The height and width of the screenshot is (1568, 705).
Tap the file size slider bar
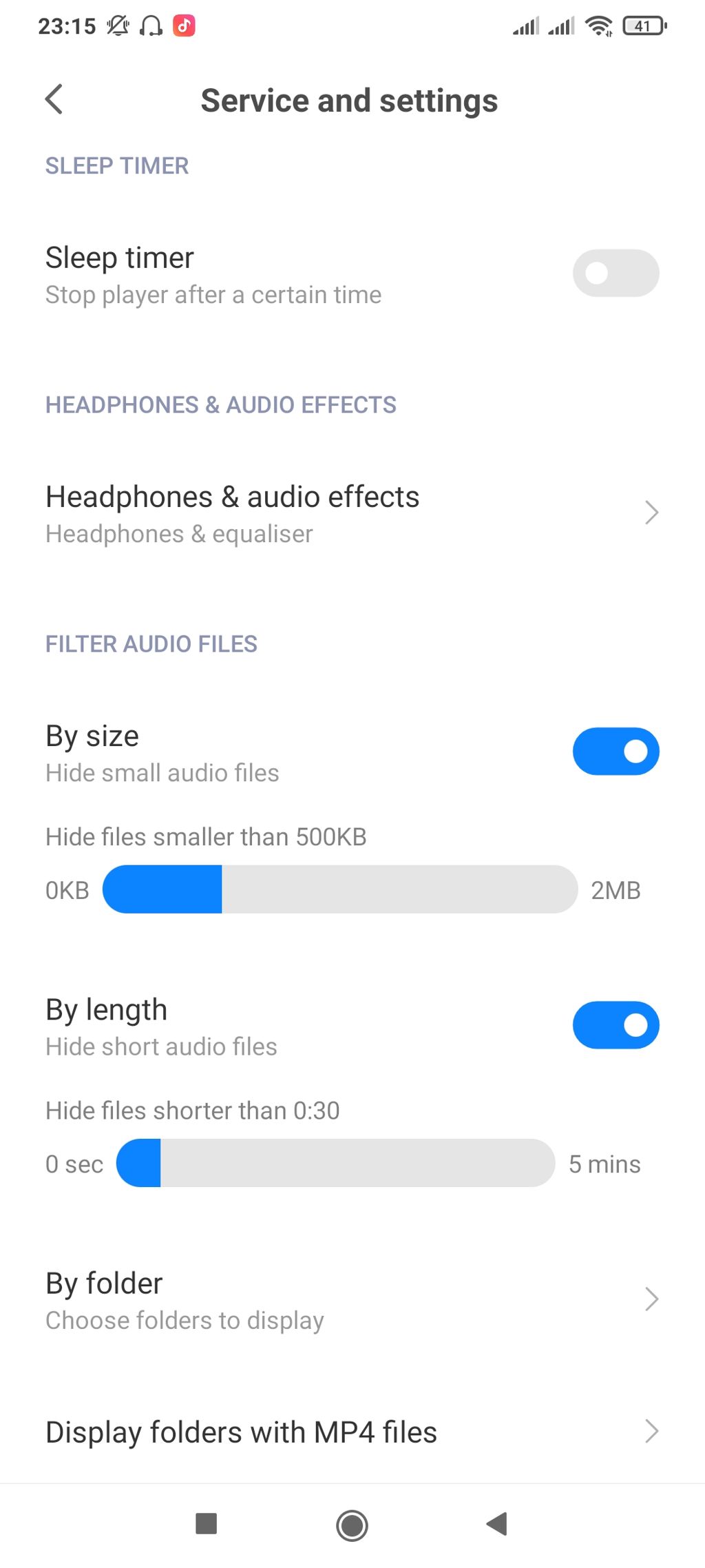pyautogui.click(x=340, y=889)
